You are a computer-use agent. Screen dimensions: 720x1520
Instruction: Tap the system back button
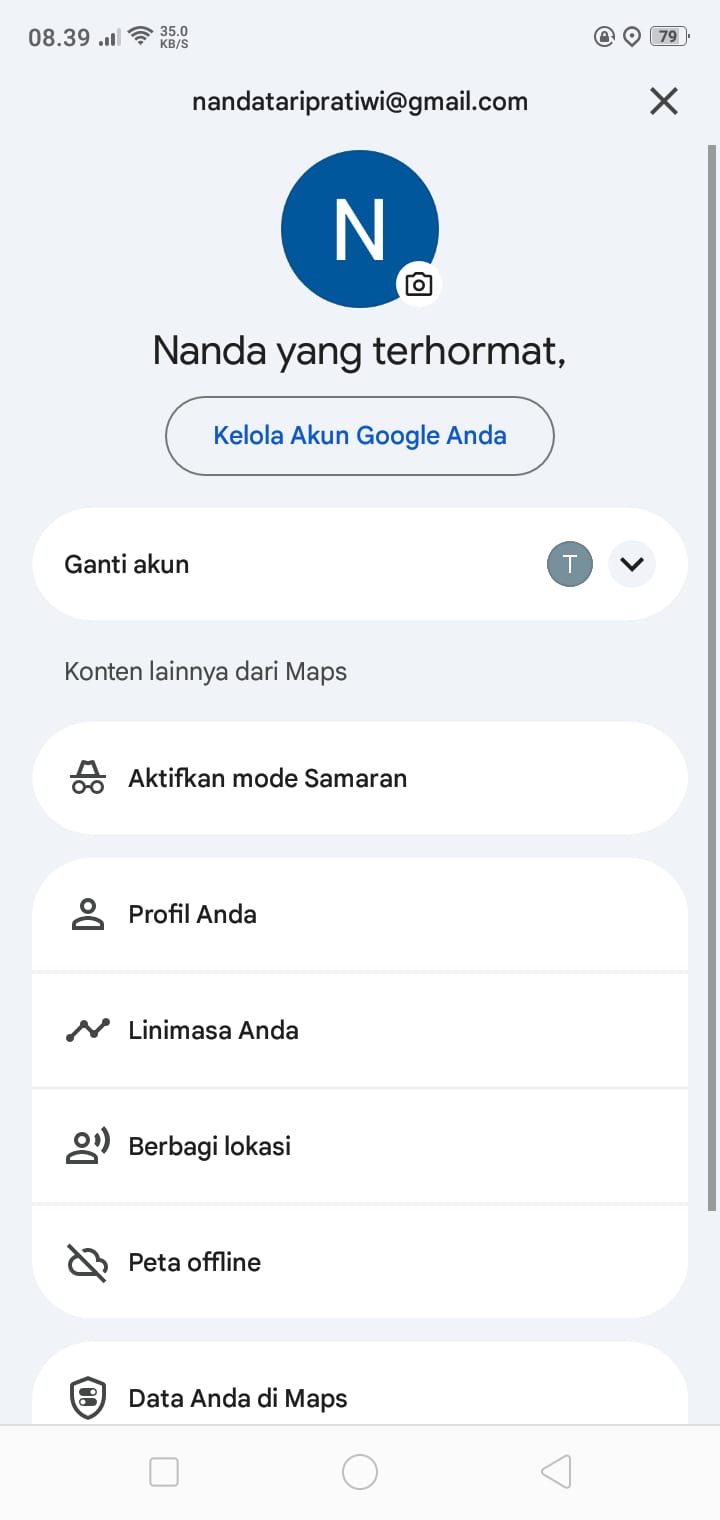pos(556,1472)
